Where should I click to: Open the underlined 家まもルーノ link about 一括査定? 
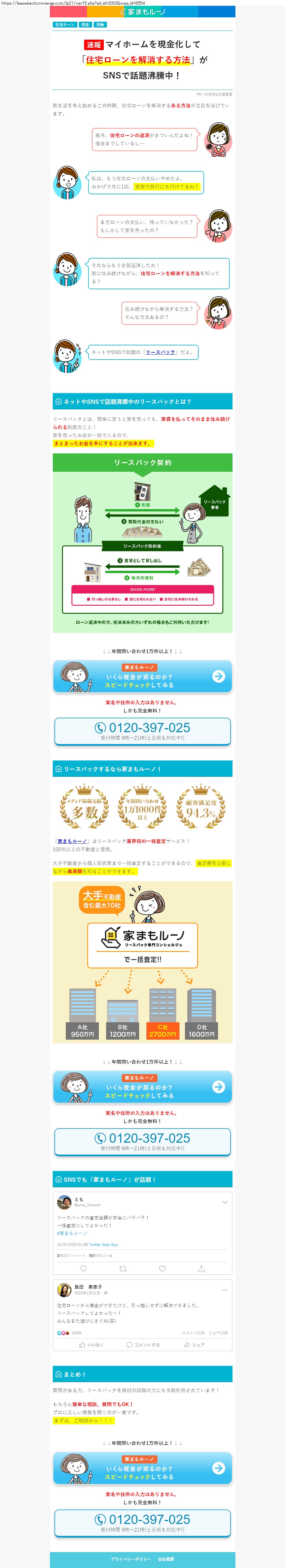pos(72,841)
